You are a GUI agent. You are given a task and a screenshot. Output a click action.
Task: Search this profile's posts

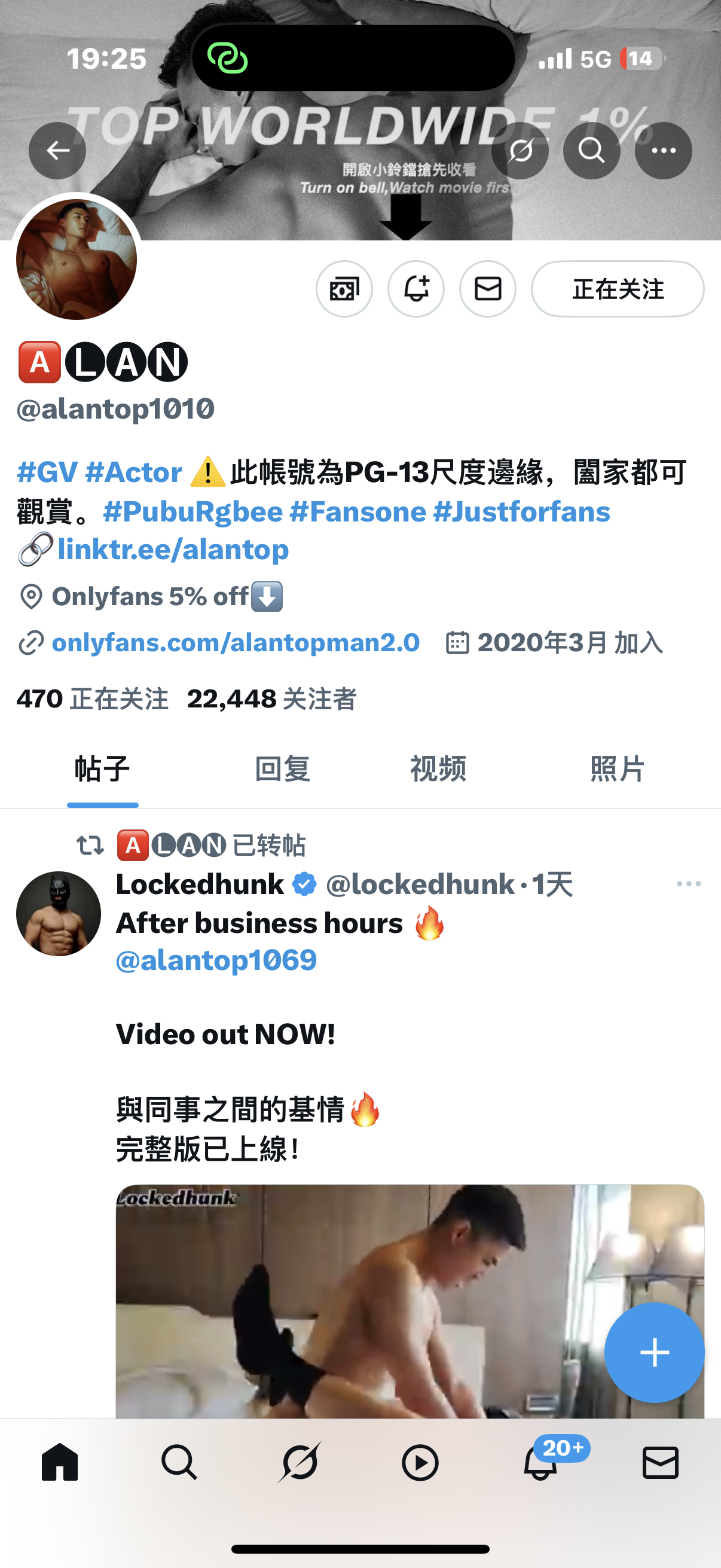coord(591,150)
